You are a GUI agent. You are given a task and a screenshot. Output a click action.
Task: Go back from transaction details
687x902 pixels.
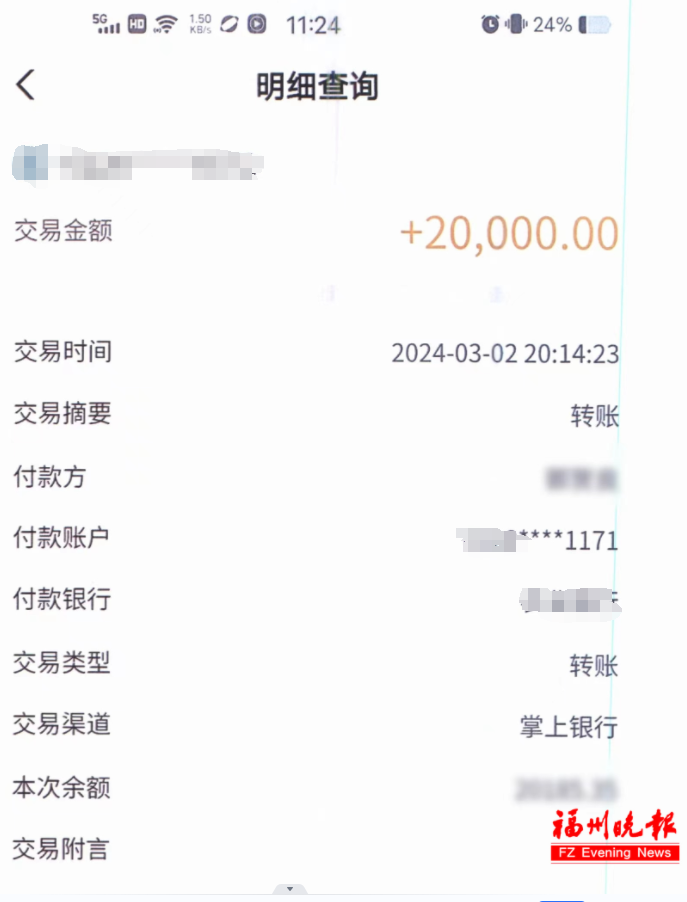(26, 85)
